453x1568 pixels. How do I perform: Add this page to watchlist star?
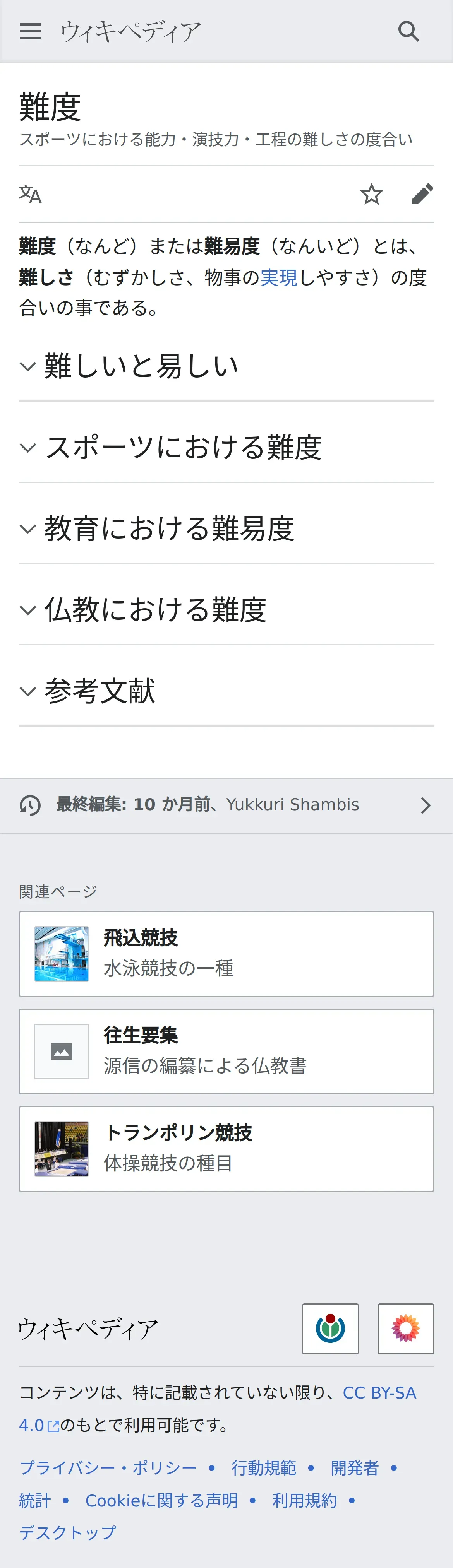pos(371,194)
